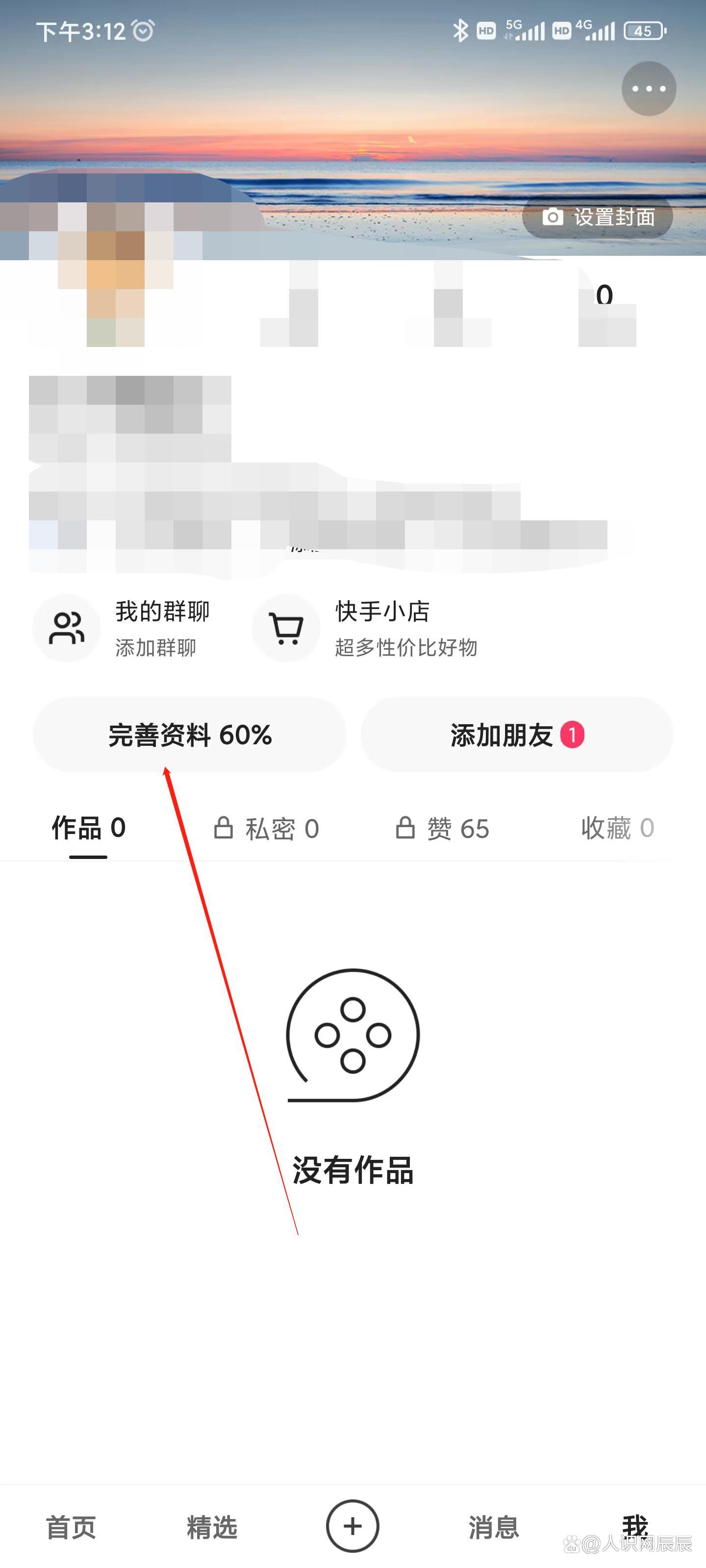Open the three-dot overflow menu

648,89
